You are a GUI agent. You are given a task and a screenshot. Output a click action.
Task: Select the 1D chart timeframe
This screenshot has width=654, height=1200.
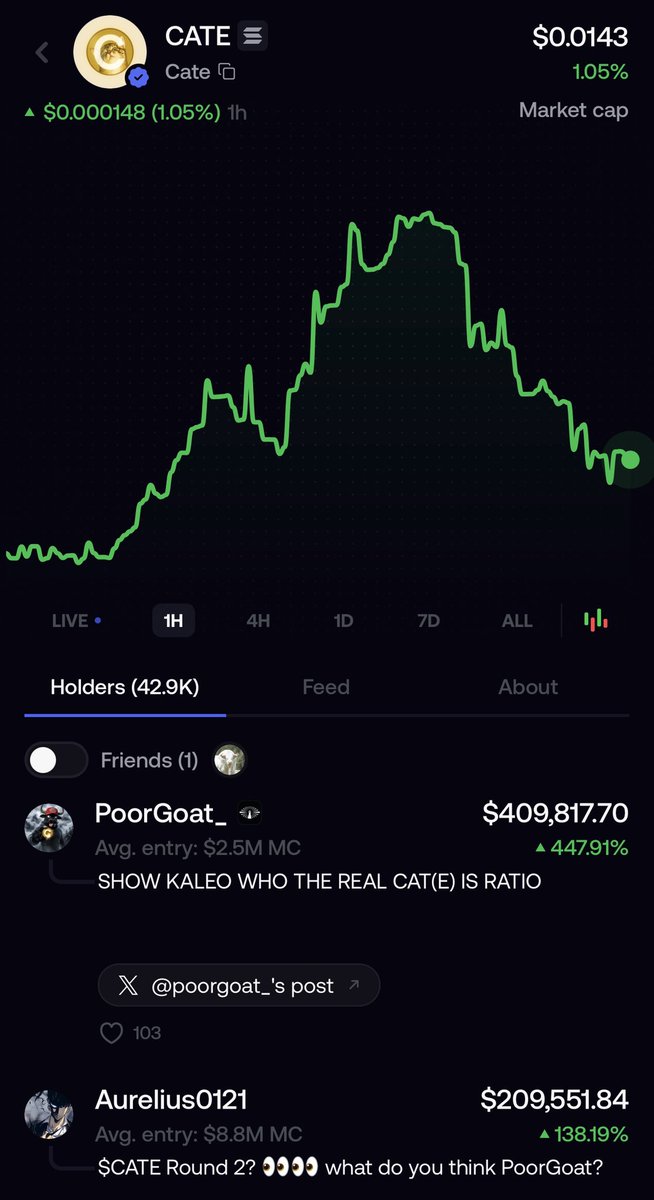343,621
